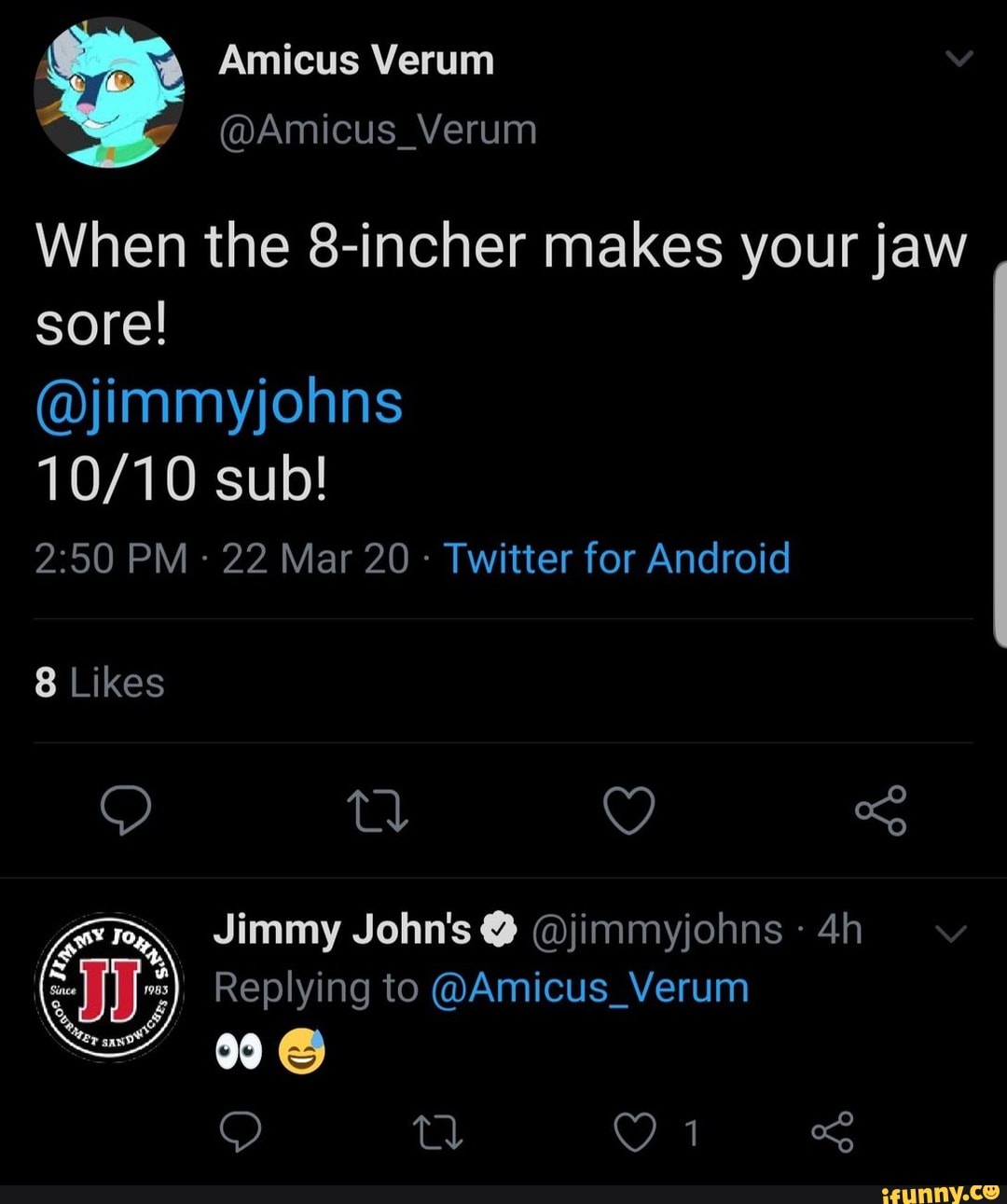
Task: Reply to Jimmy John's response tweet
Action: 242,1131
